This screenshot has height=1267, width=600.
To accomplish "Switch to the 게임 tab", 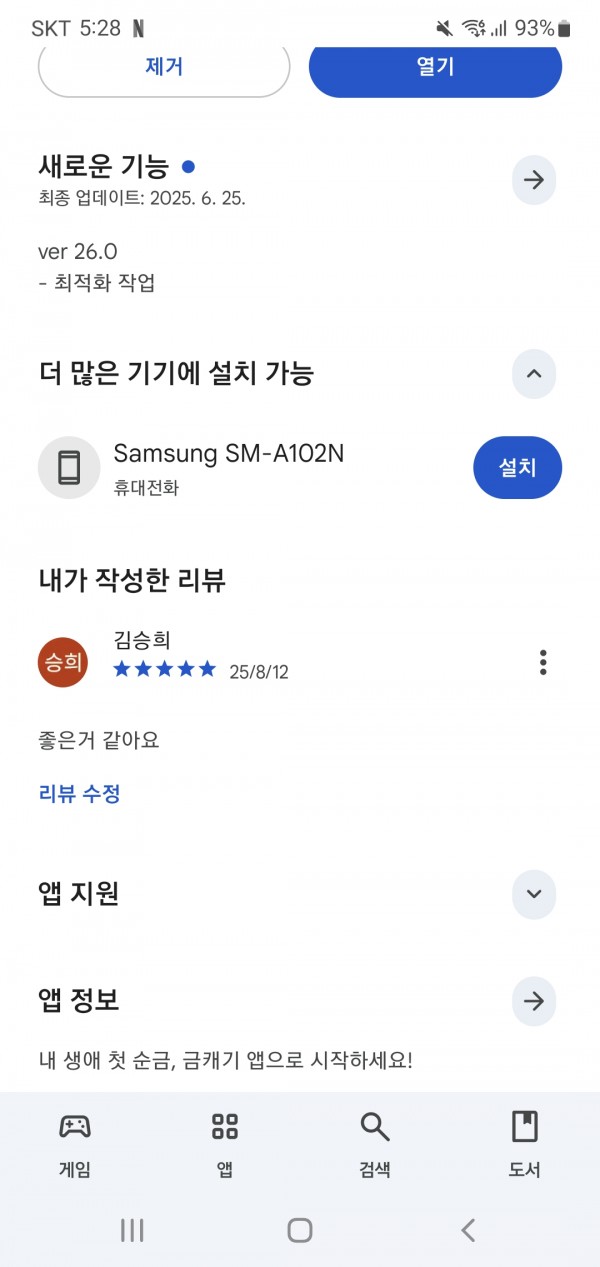I will click(x=75, y=1144).
